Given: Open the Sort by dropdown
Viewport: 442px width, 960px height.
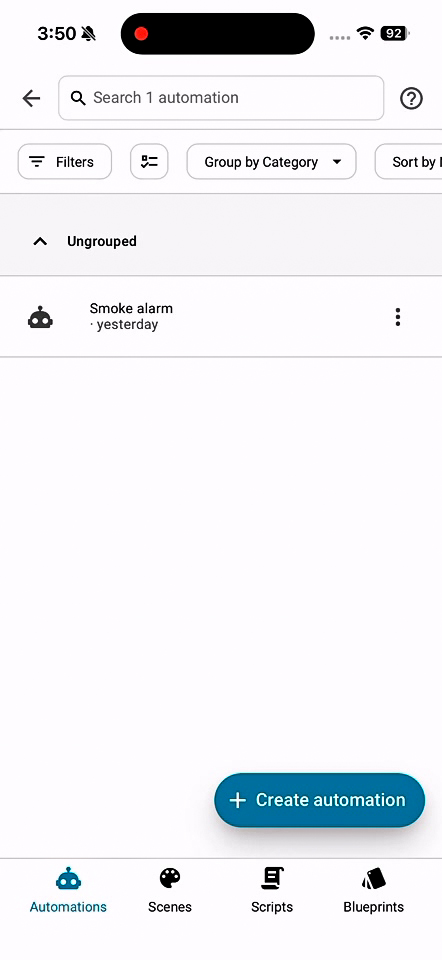Looking at the screenshot, I should 408,162.
